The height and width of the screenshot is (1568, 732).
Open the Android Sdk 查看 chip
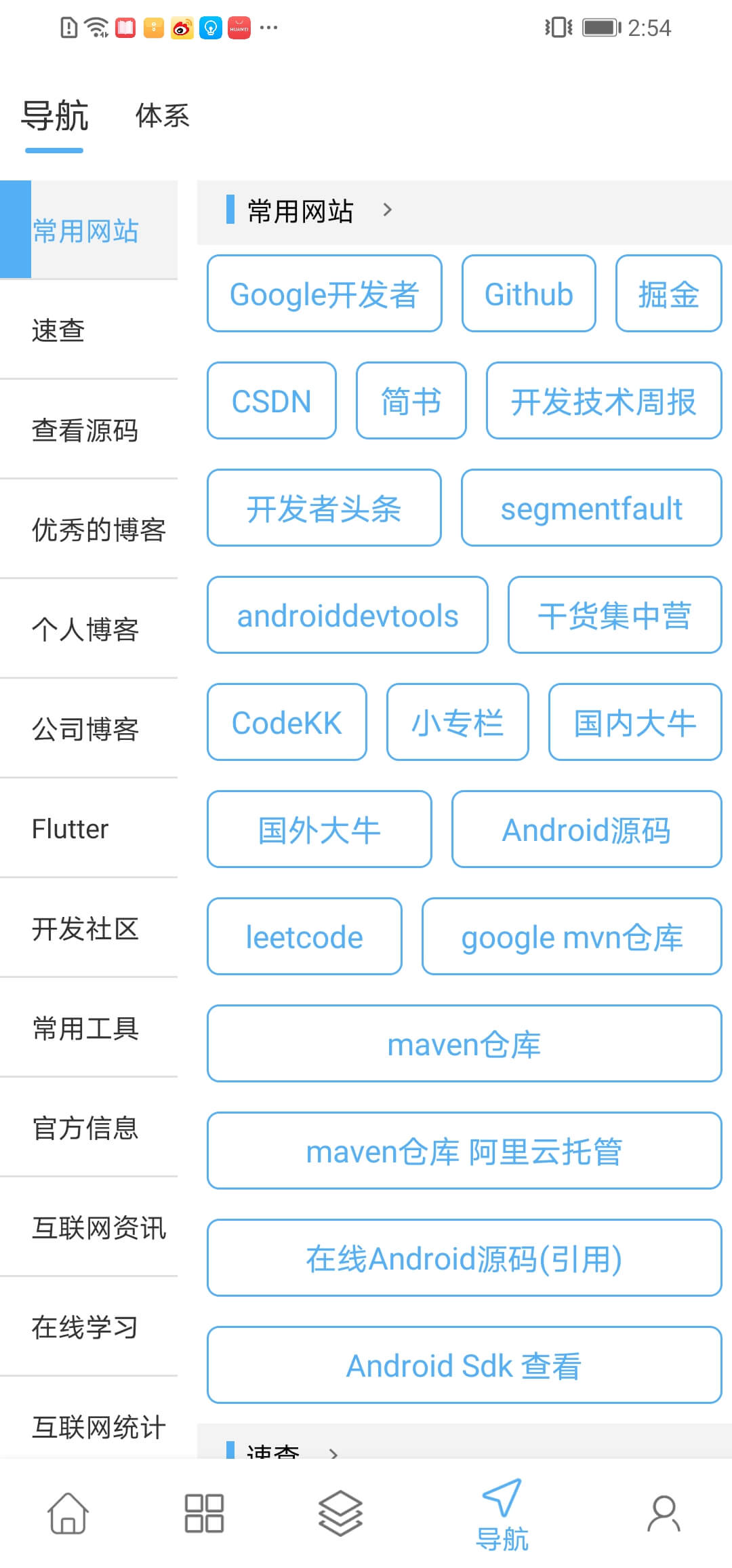tap(464, 1366)
